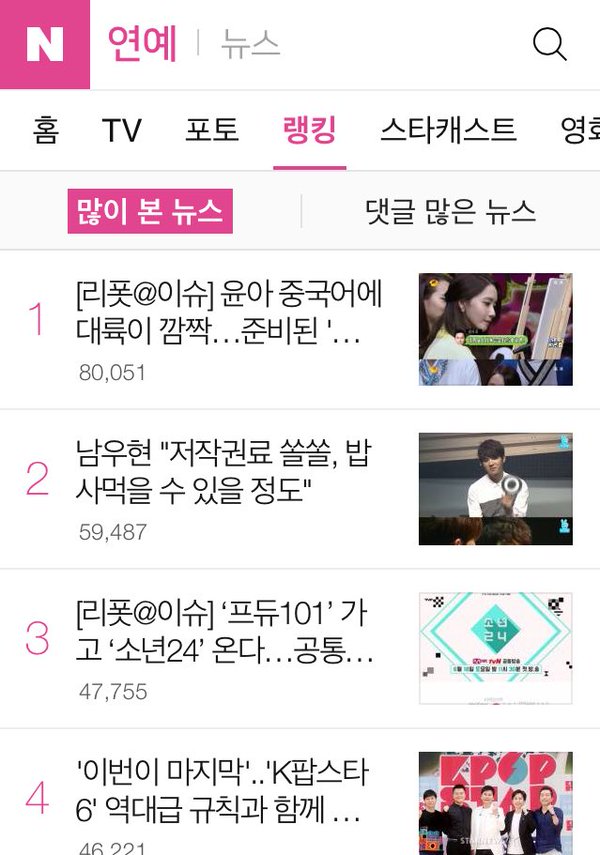Open the K팝스타6 article
Screen dimensions: 600x855
(222, 790)
